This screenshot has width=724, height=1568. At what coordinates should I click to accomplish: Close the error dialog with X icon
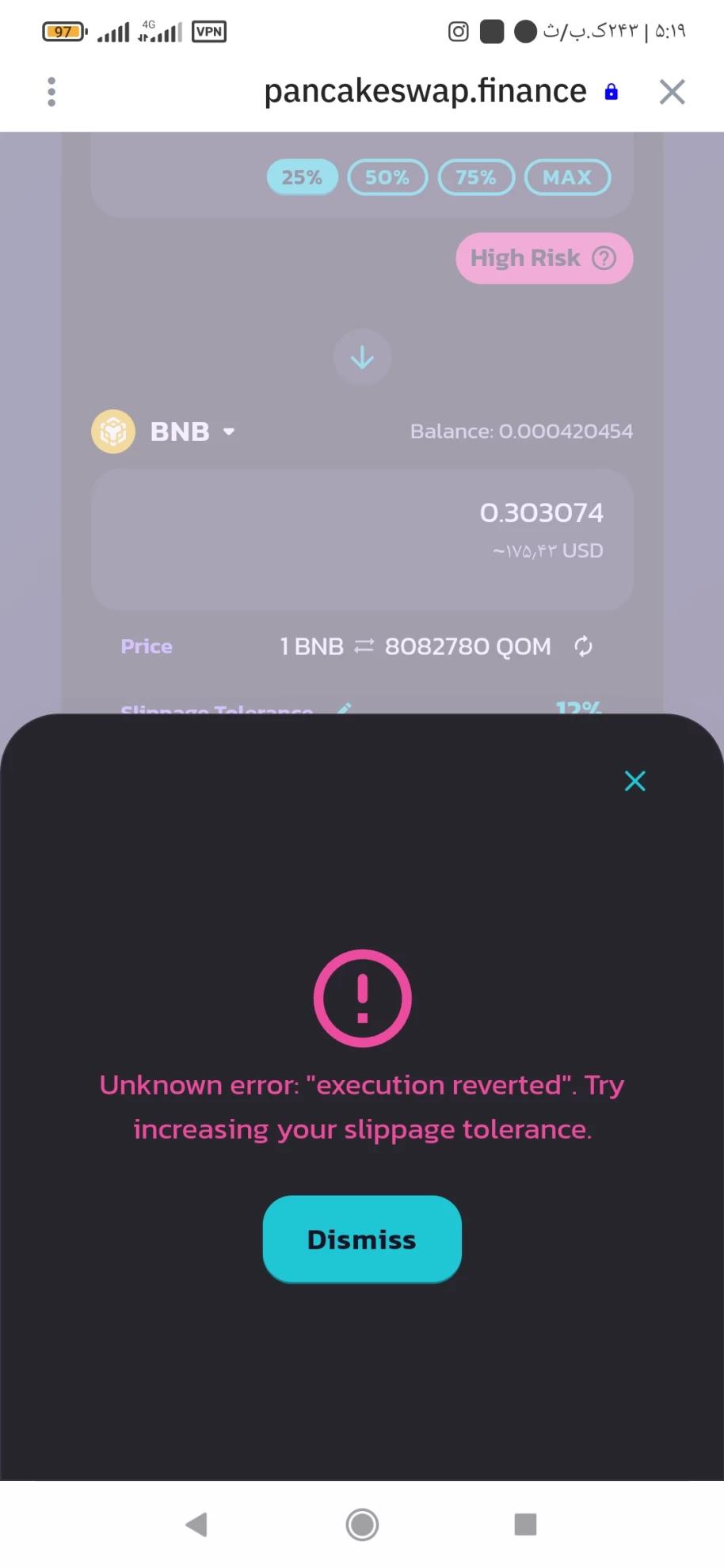point(634,781)
